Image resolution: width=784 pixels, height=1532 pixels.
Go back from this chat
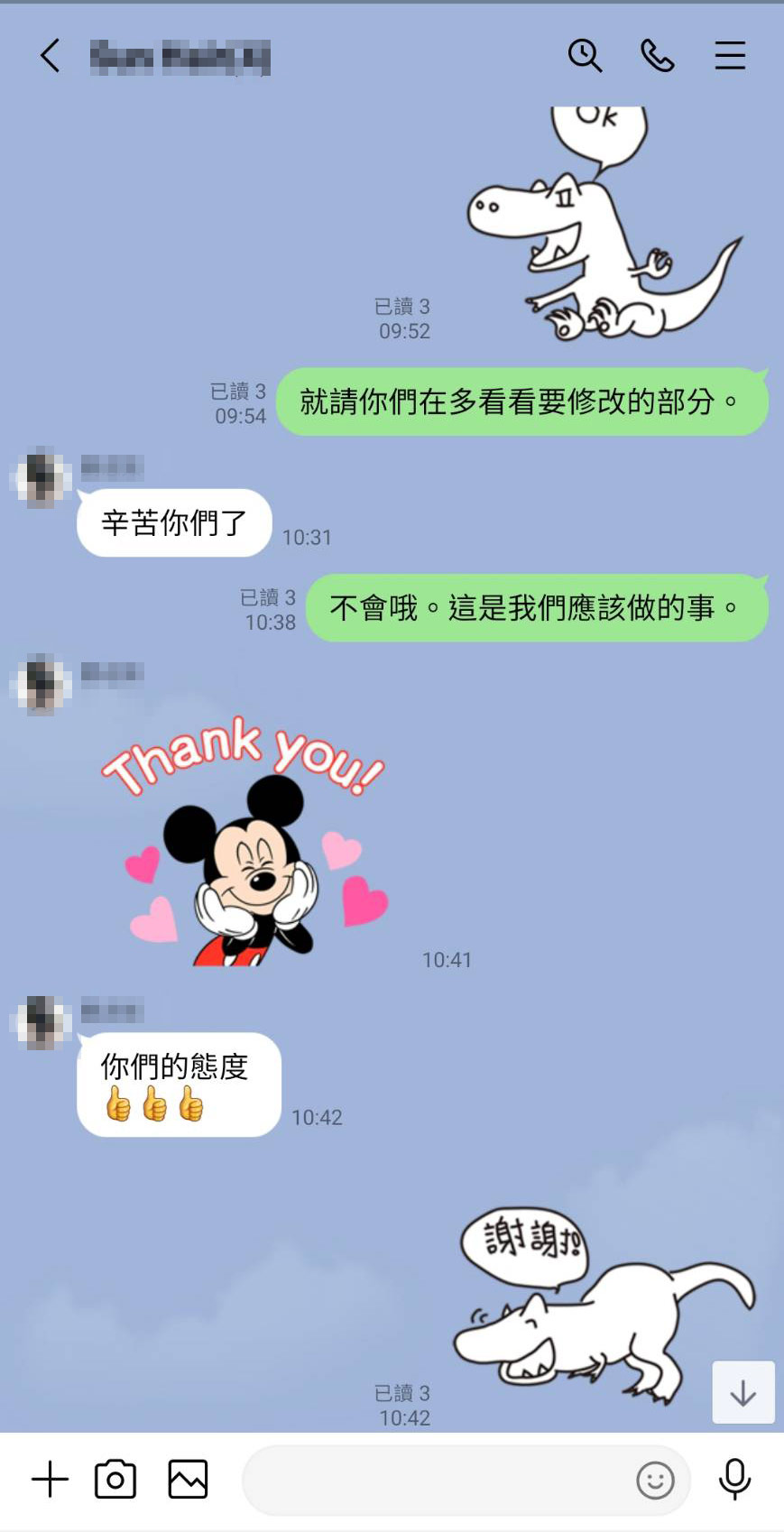click(x=51, y=56)
